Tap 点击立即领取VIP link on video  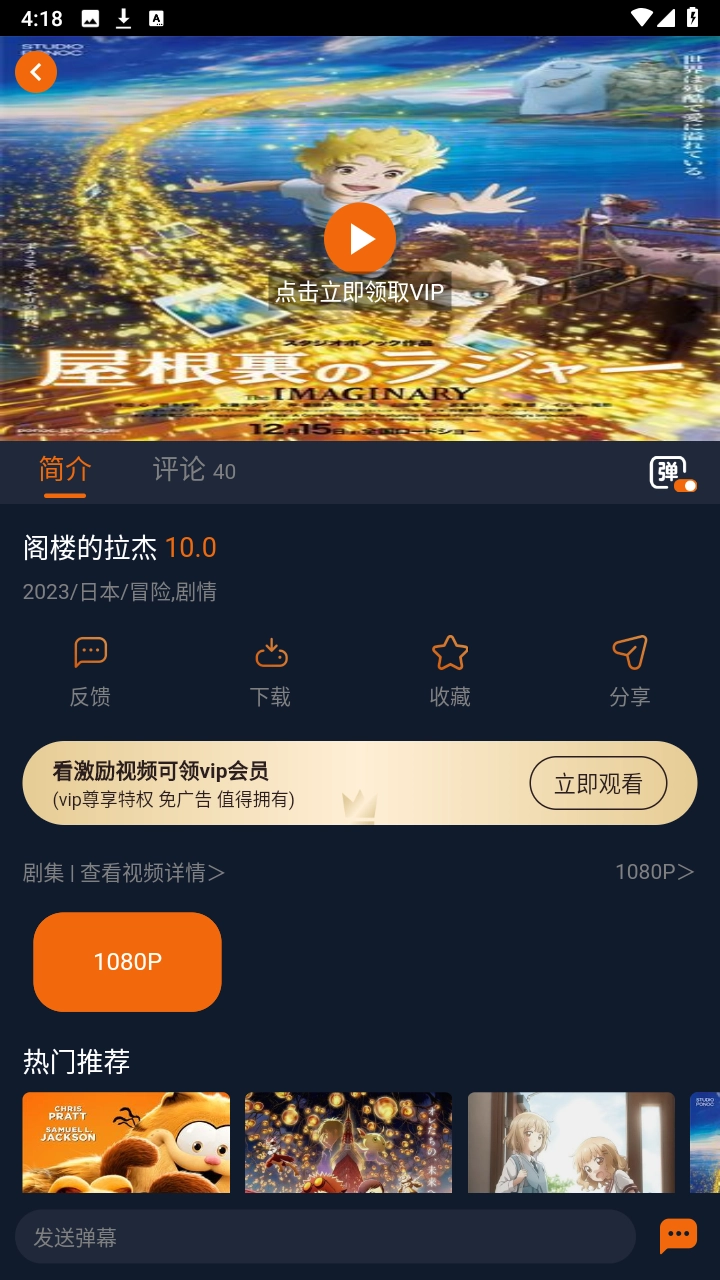pyautogui.click(x=359, y=292)
